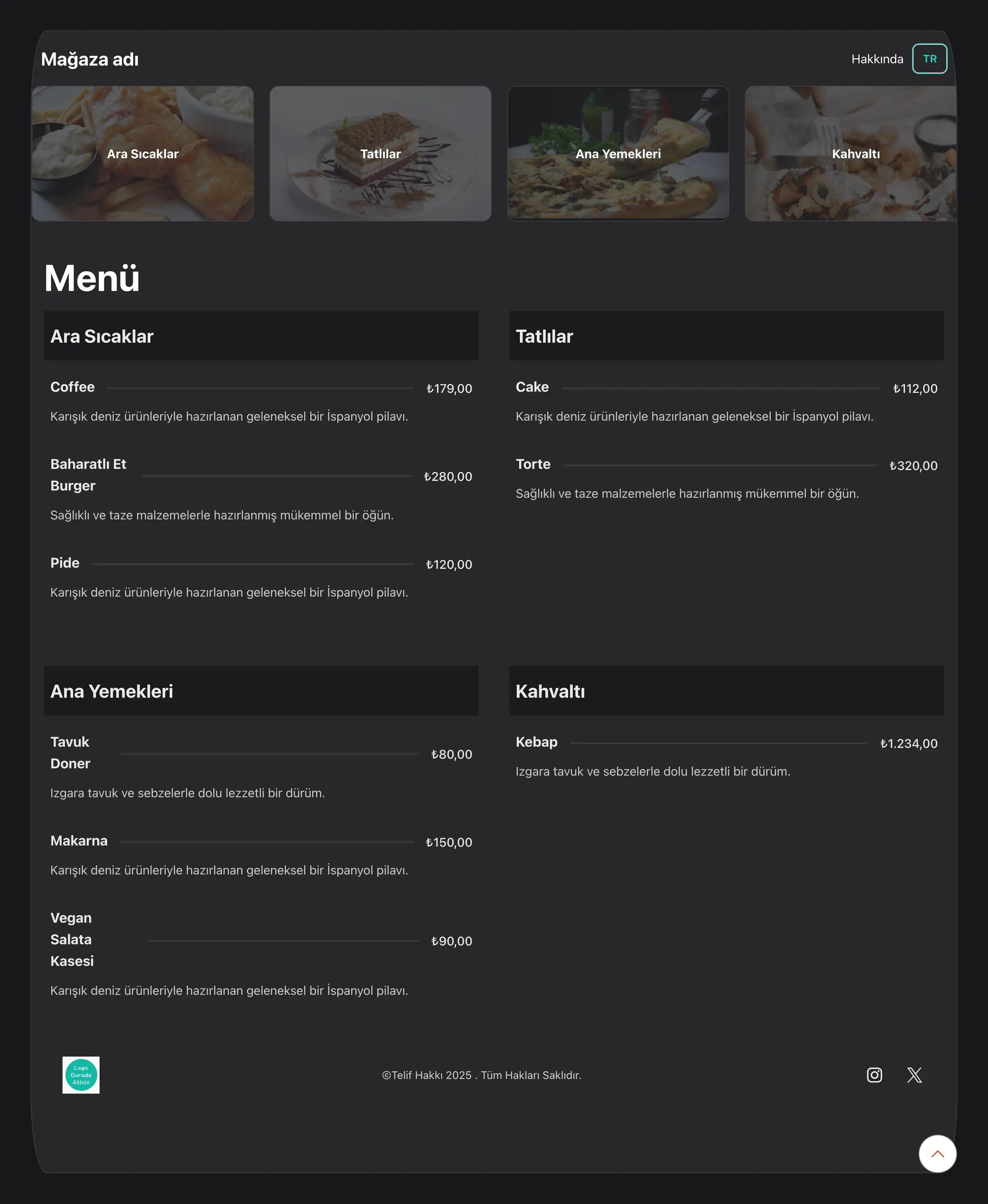Tap the scroll-to-top arrow button
Viewport: 988px width, 1204px height.
click(937, 1154)
